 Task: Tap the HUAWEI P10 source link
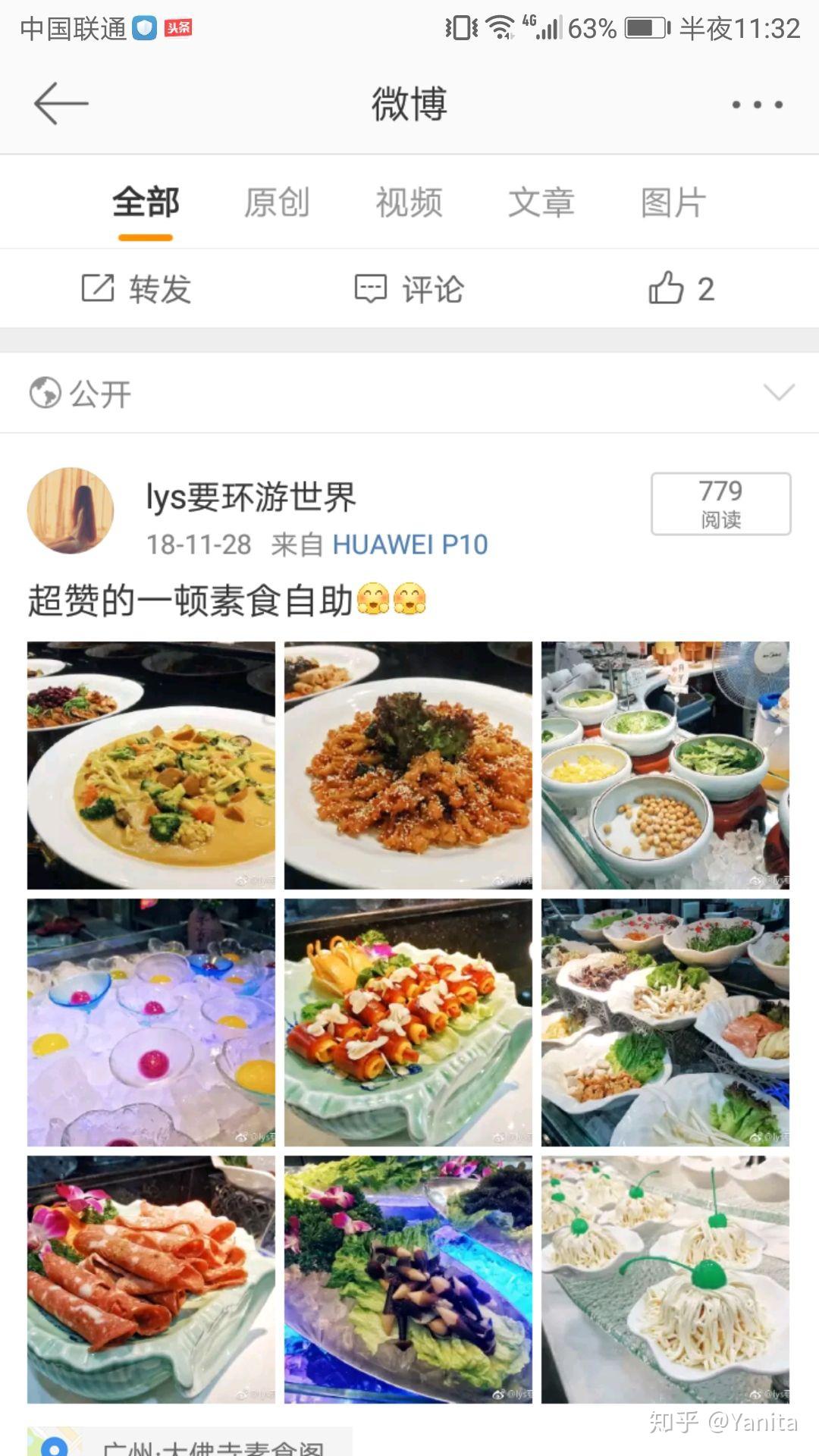coord(410,544)
